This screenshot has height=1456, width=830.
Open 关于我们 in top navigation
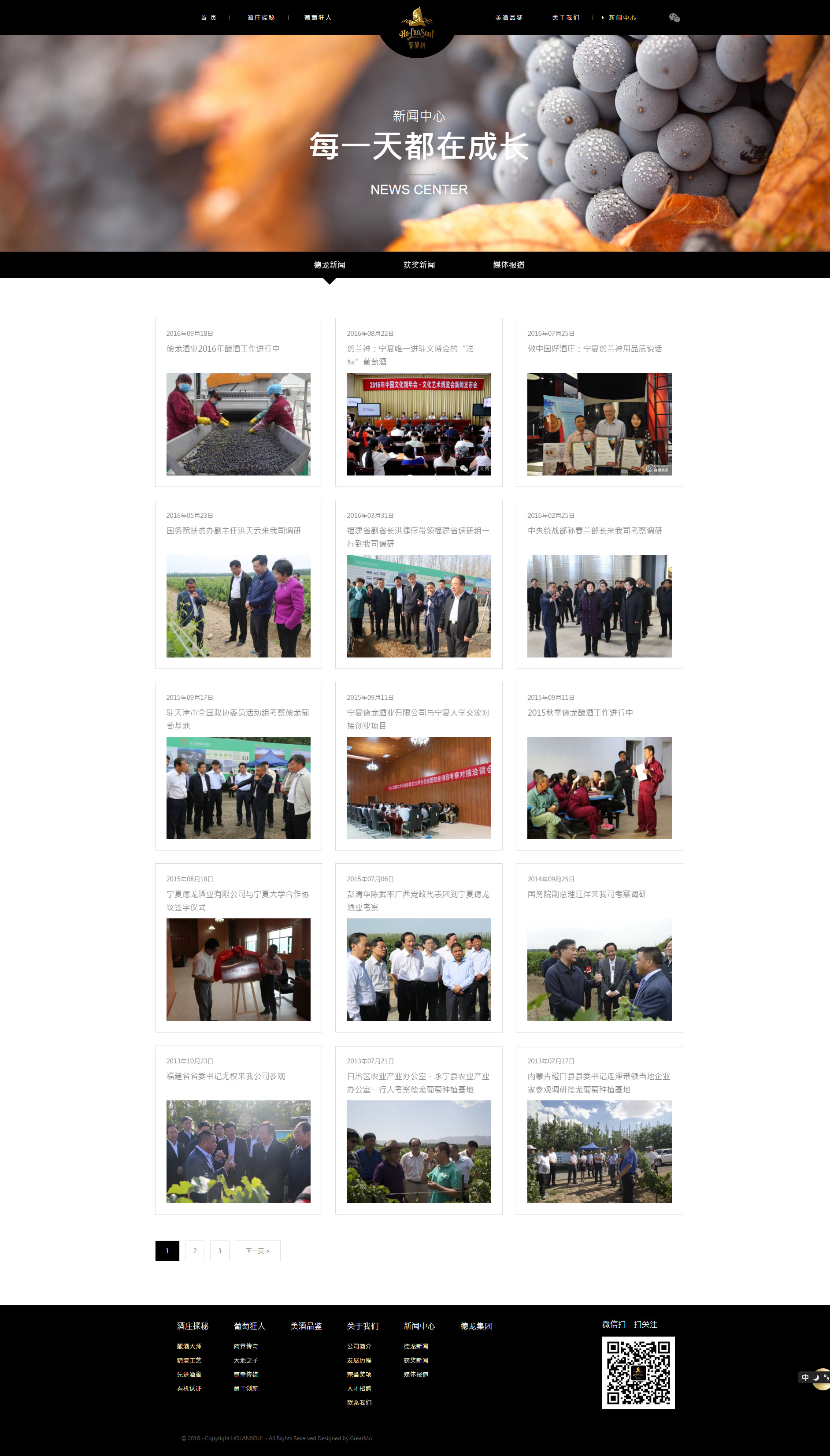(566, 18)
